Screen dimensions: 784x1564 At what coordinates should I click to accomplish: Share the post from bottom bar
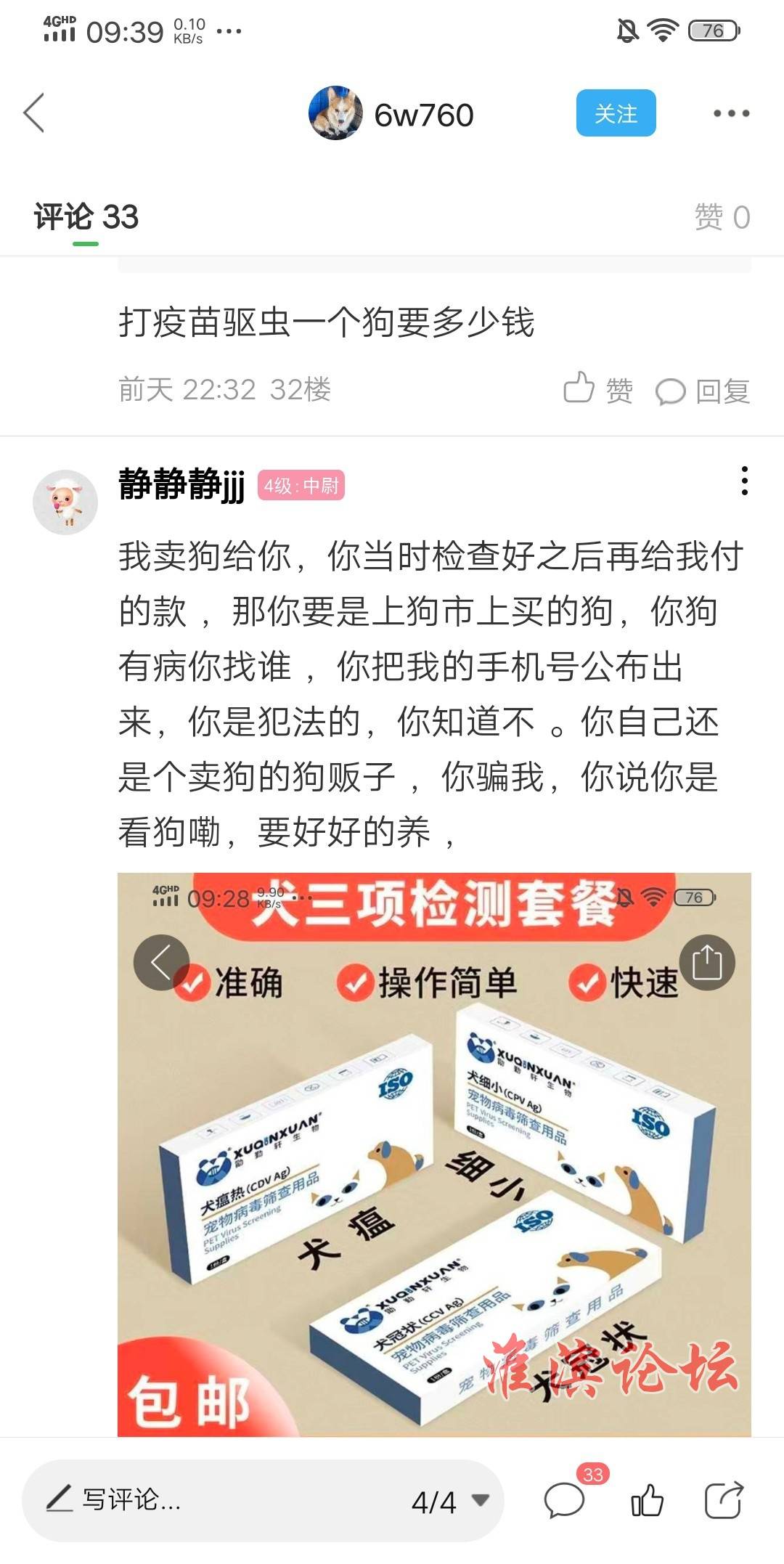click(x=724, y=1499)
